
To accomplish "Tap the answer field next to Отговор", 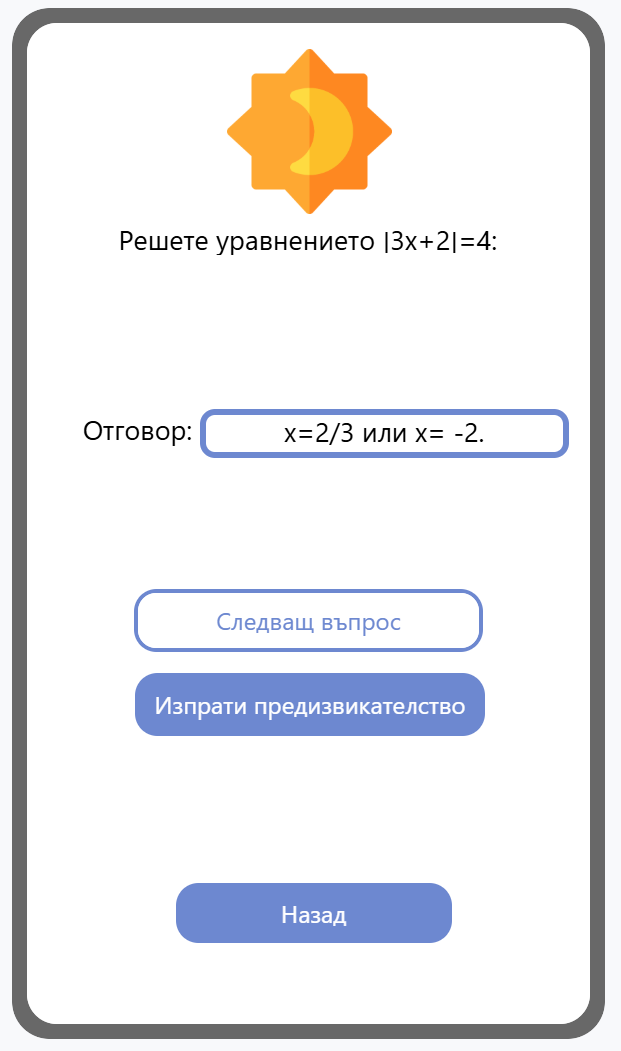I will (x=384, y=434).
